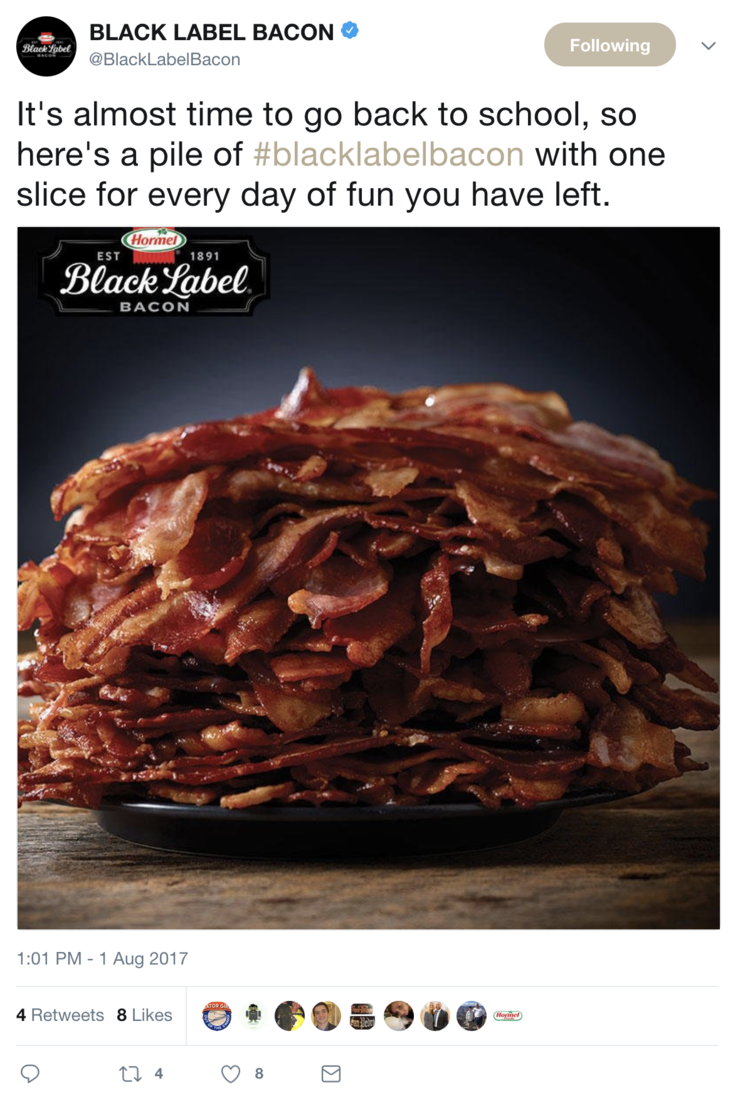Open the @BlackLabelBacon handle
This screenshot has height=1105, width=750.
(x=165, y=59)
